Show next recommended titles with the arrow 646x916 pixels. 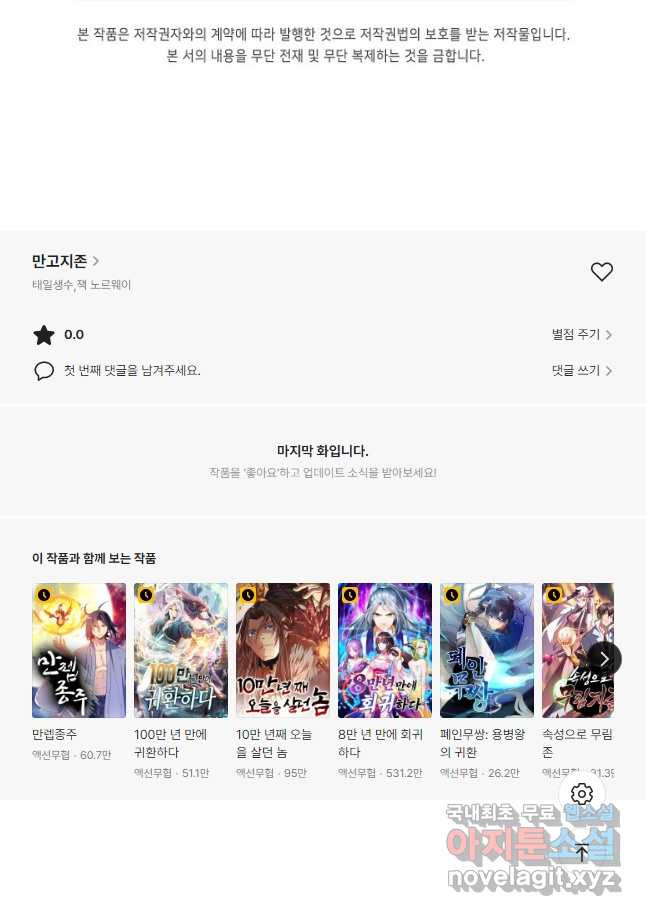603,658
